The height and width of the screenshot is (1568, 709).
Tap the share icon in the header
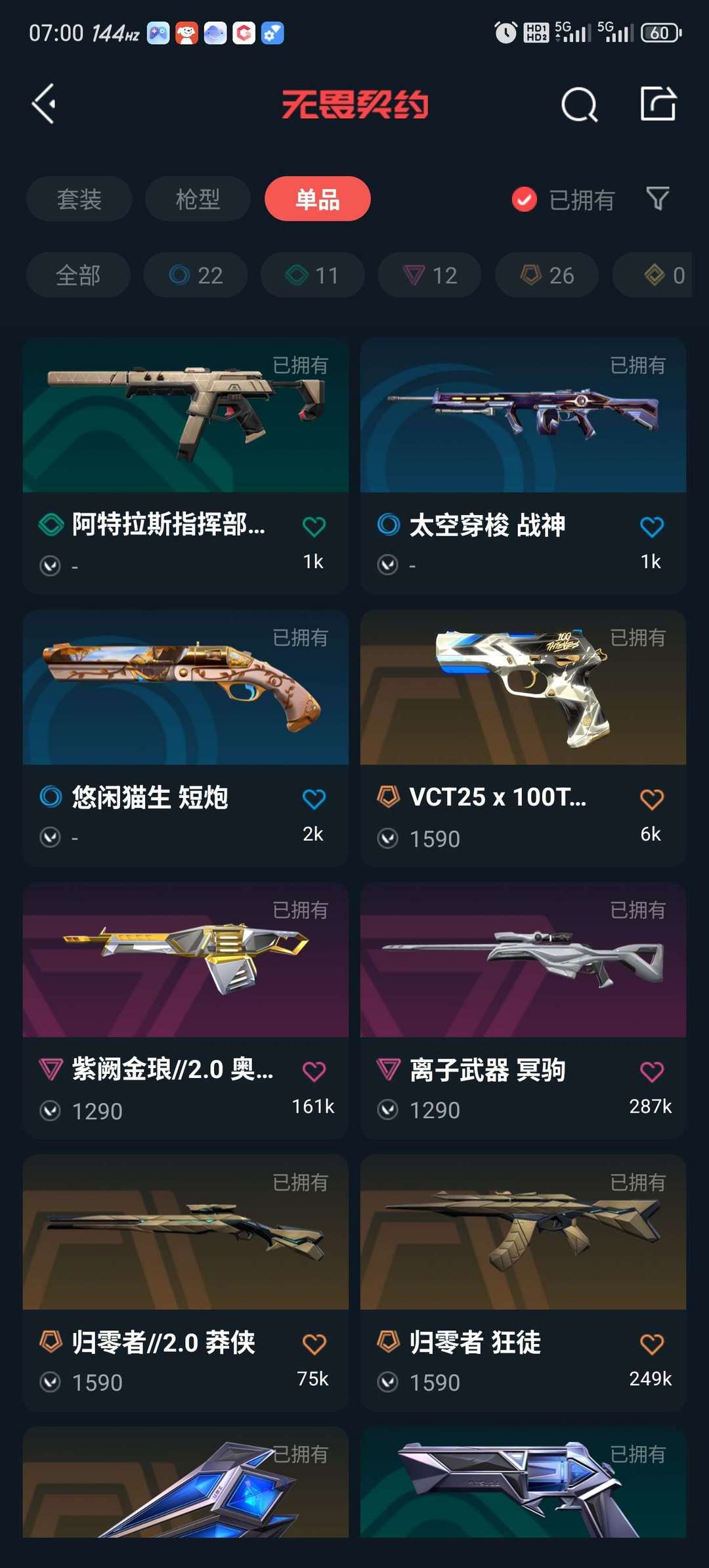point(658,104)
